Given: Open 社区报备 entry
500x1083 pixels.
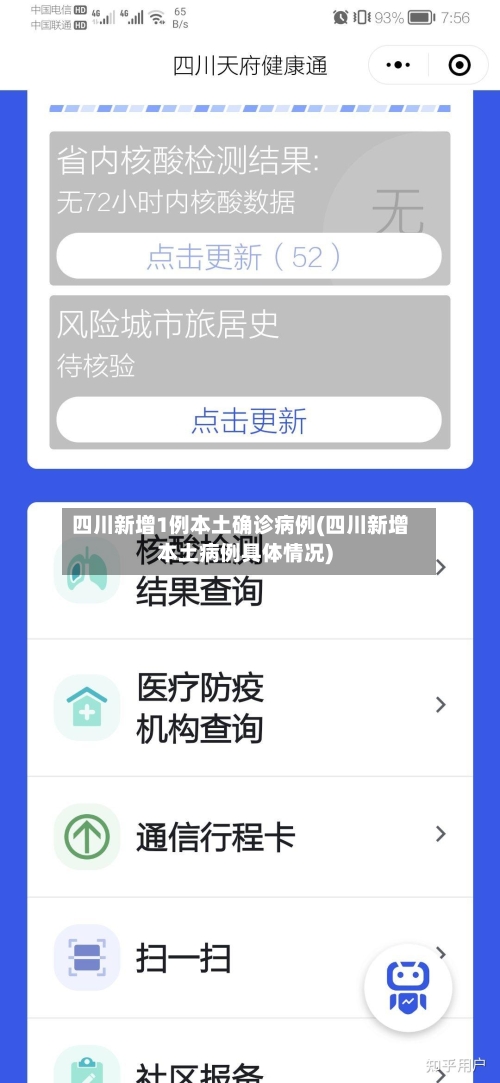Looking at the screenshot, I should [x=250, y=1051].
